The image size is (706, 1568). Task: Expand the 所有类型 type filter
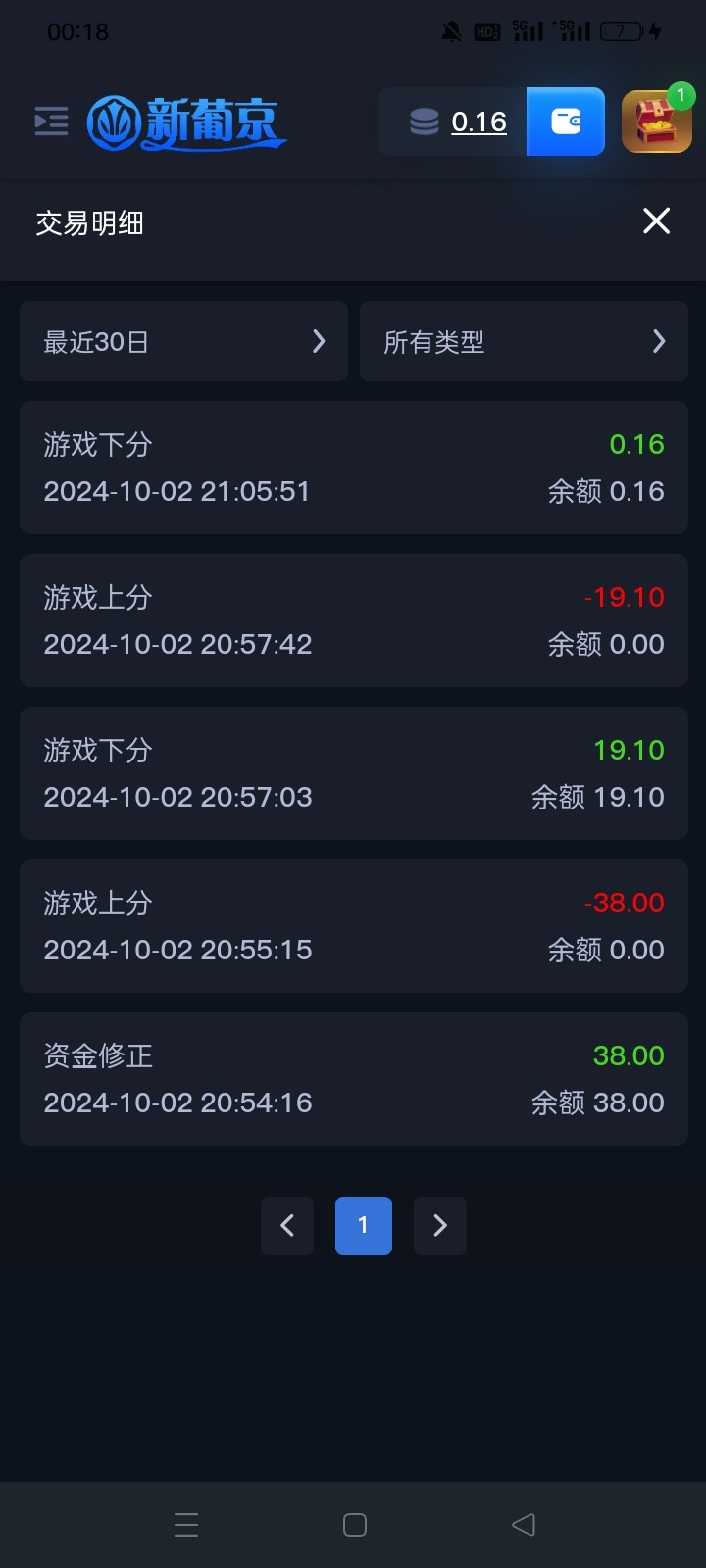coord(524,341)
